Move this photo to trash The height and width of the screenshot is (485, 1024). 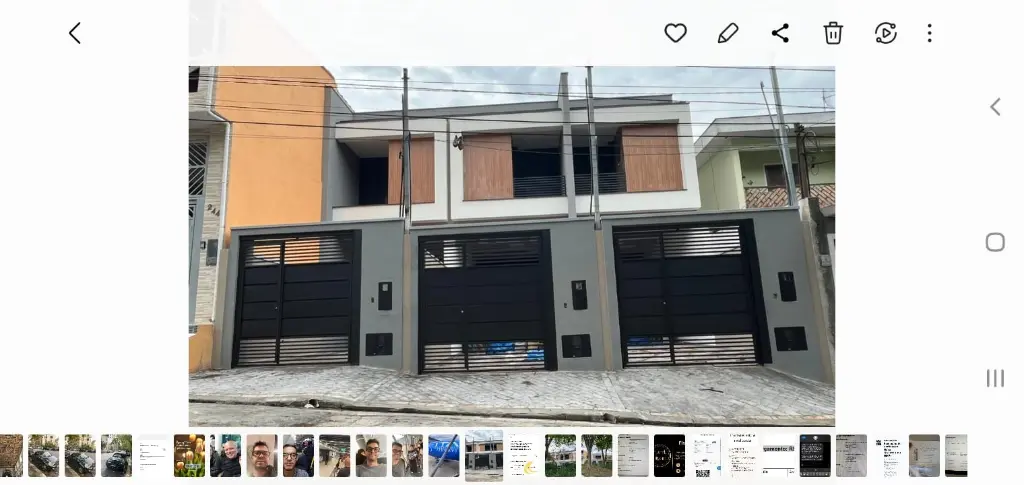[833, 33]
